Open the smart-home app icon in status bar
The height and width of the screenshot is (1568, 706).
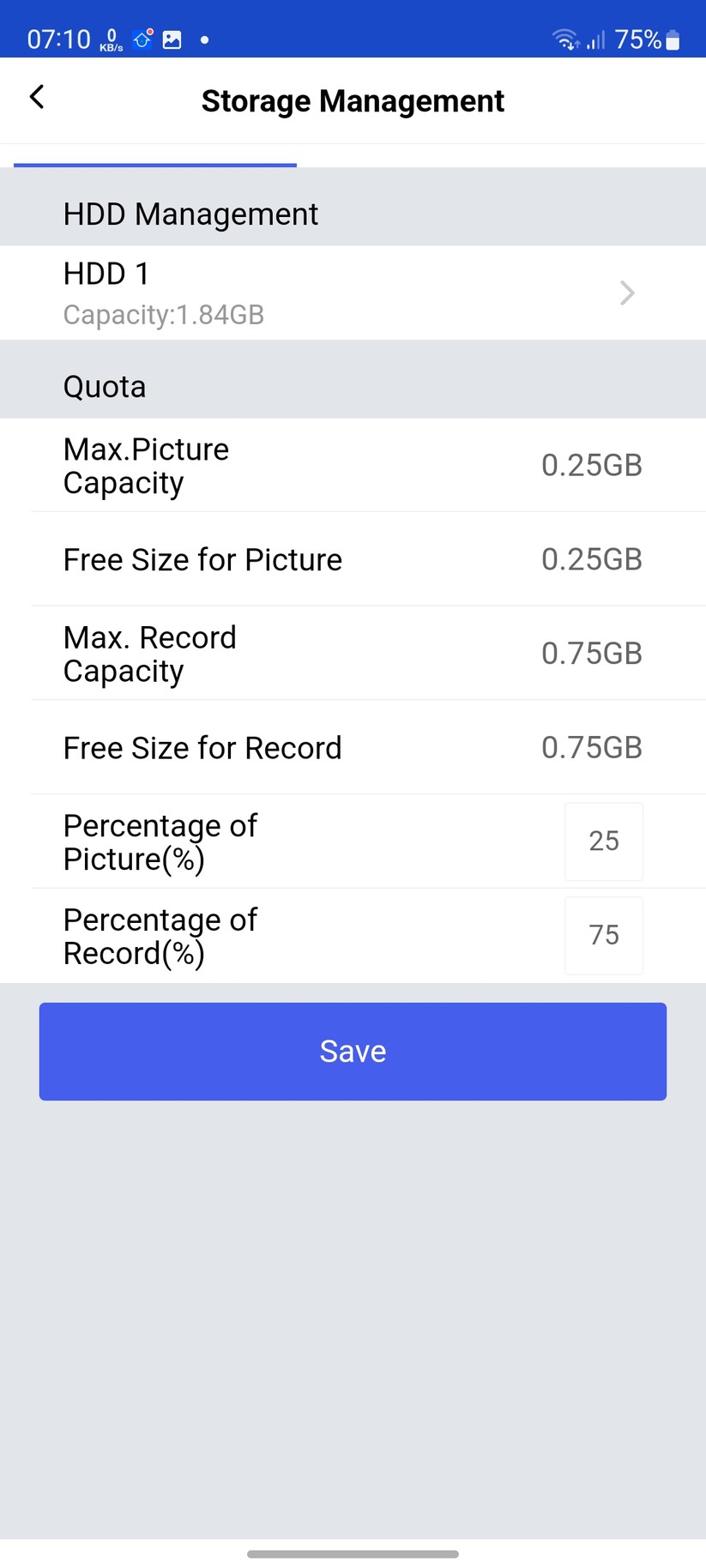point(142,39)
